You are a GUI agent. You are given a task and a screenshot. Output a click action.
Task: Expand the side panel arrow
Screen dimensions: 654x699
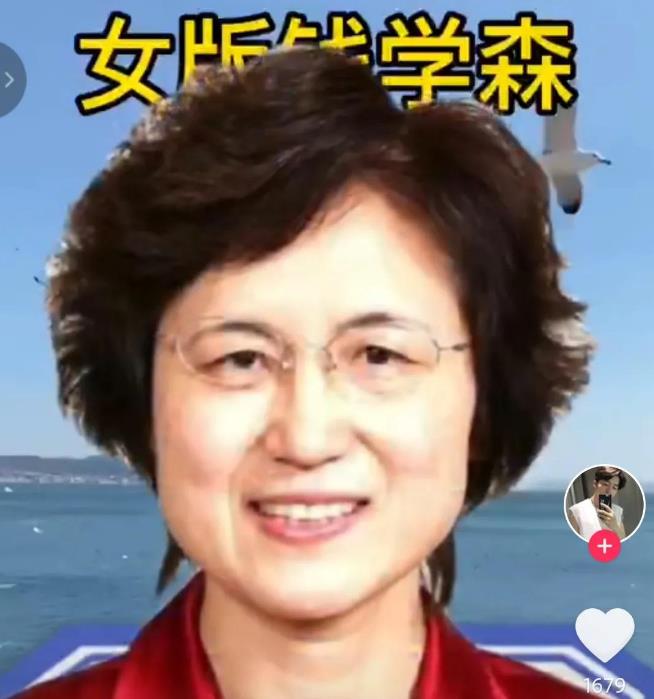tap(9, 79)
